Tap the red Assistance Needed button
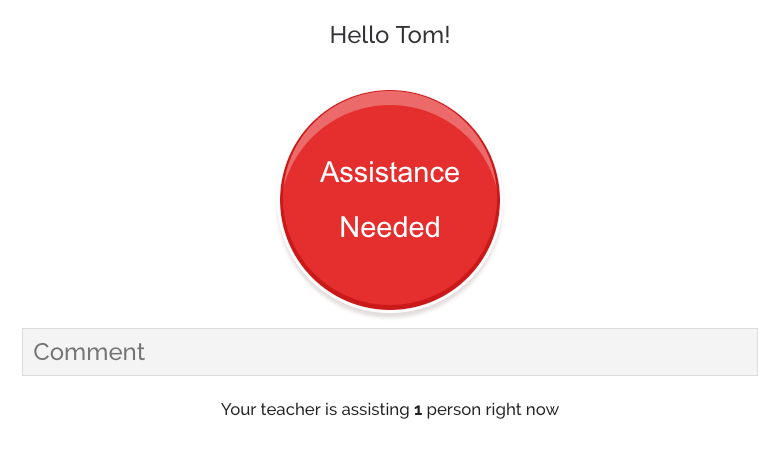772x452 pixels. 390,200
